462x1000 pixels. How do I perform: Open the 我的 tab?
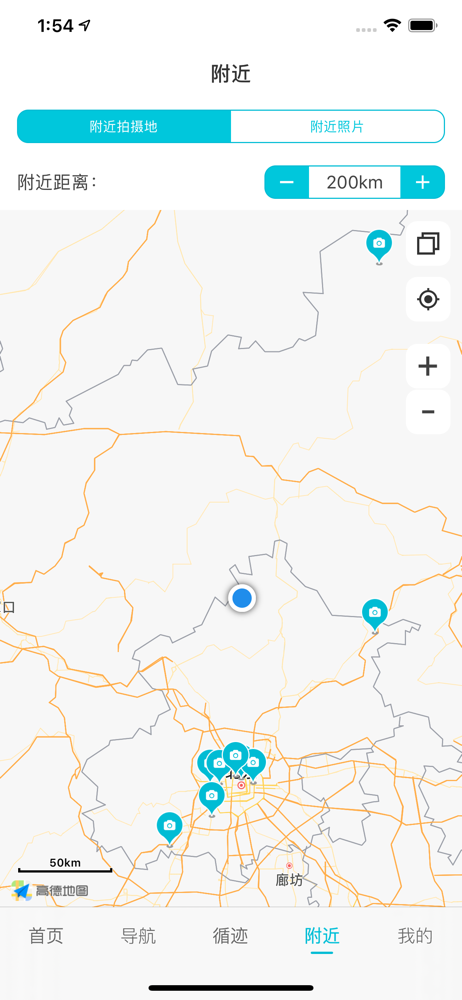[415, 936]
